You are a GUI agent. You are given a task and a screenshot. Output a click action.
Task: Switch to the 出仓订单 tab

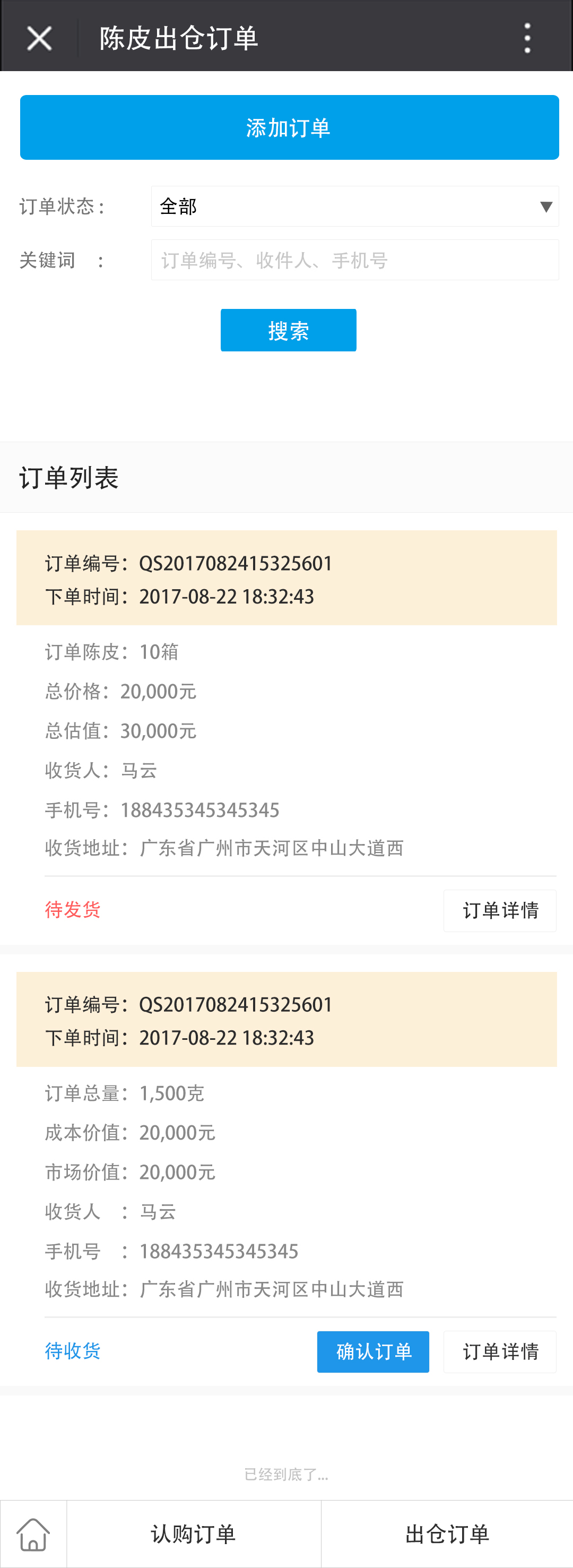pos(447,1534)
